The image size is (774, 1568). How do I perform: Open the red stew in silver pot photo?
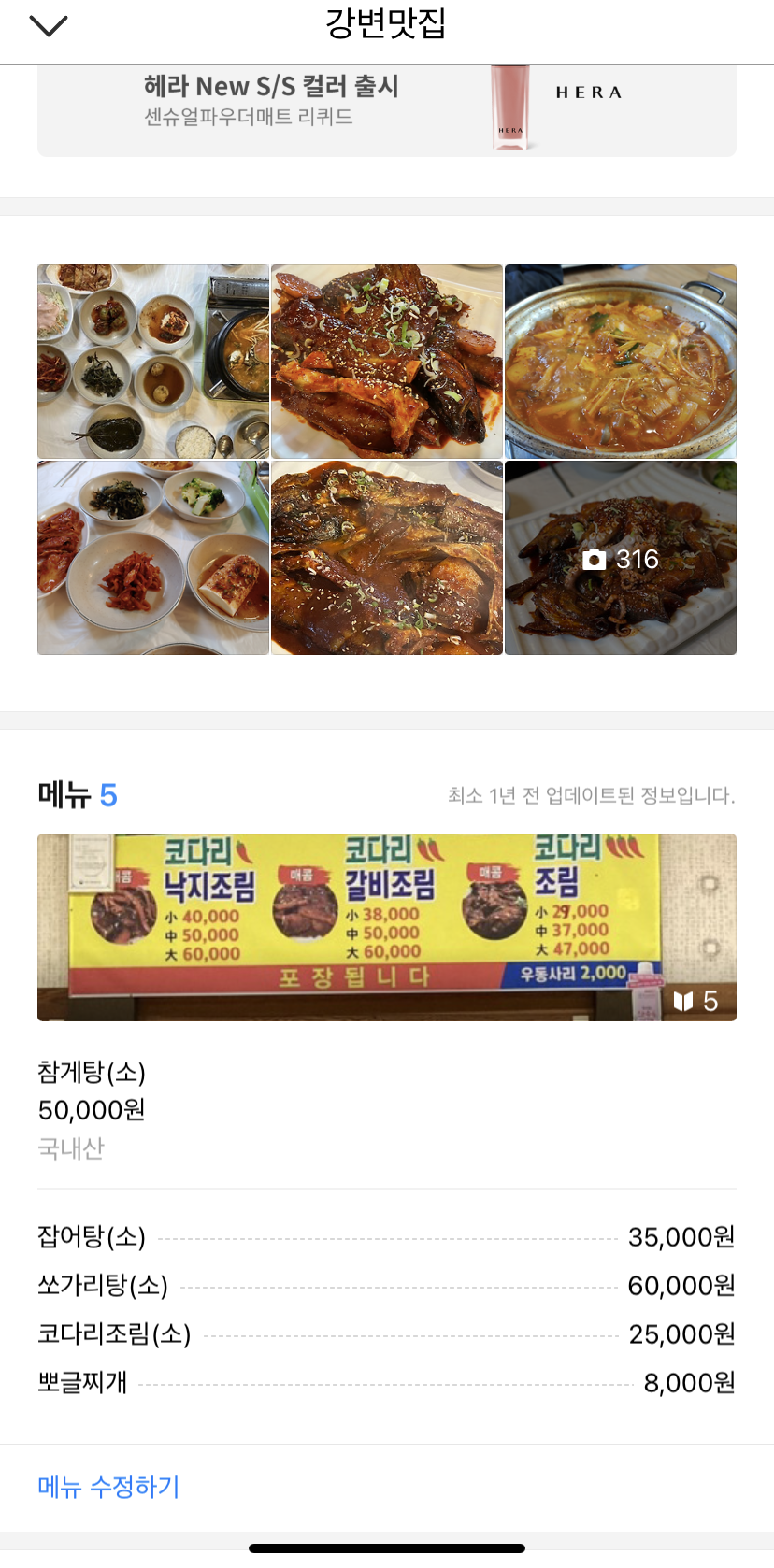click(x=620, y=362)
